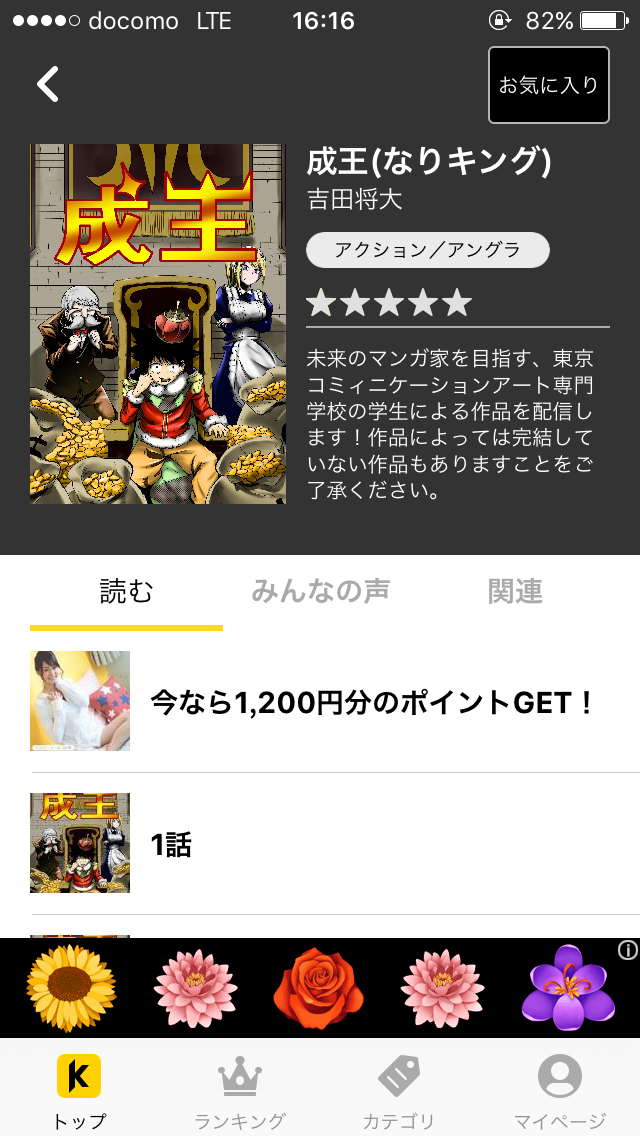Add this manga to お気に入り

pyautogui.click(x=549, y=85)
